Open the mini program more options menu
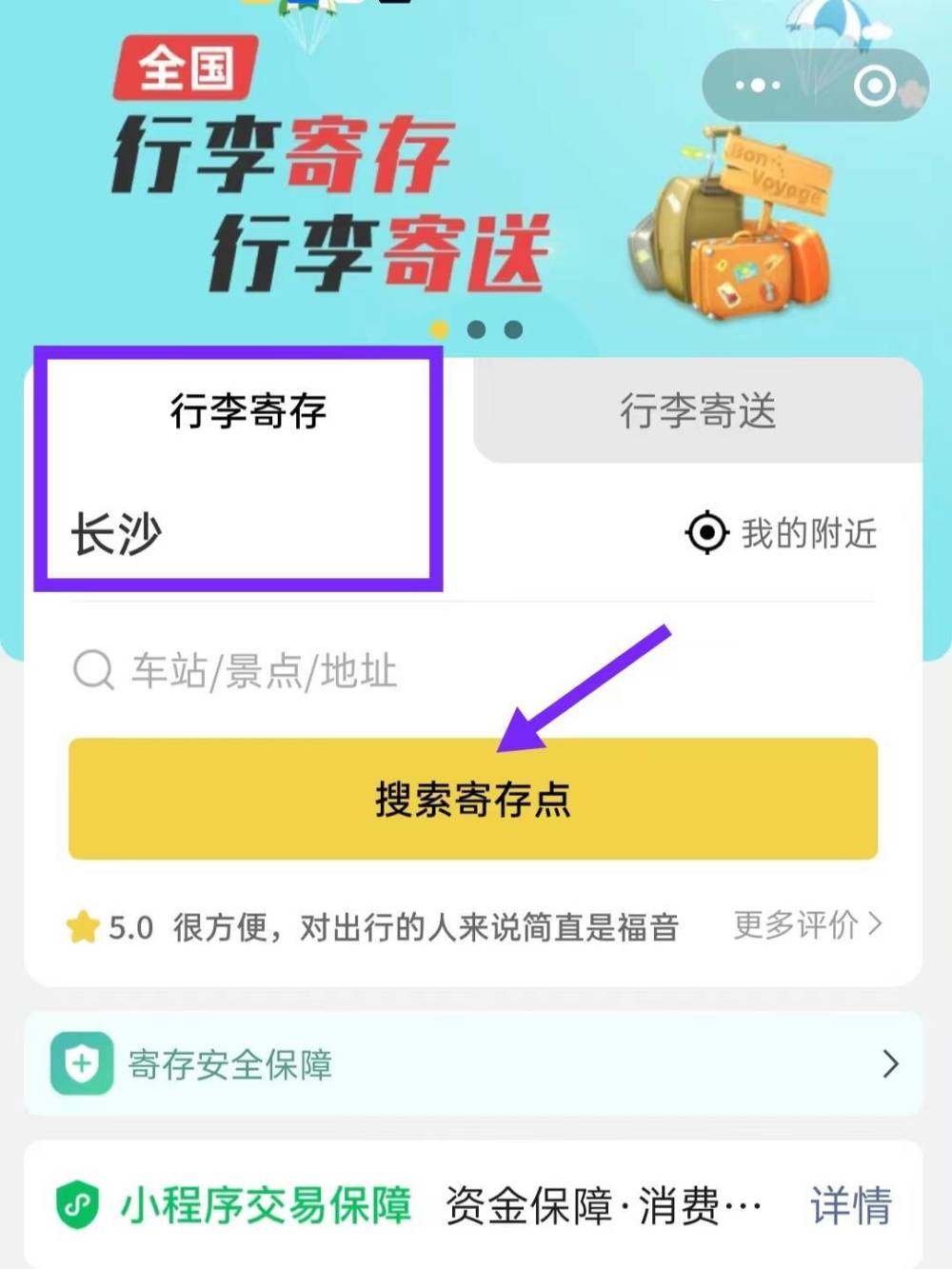Screen dimensions: 952x1269 coord(757,85)
